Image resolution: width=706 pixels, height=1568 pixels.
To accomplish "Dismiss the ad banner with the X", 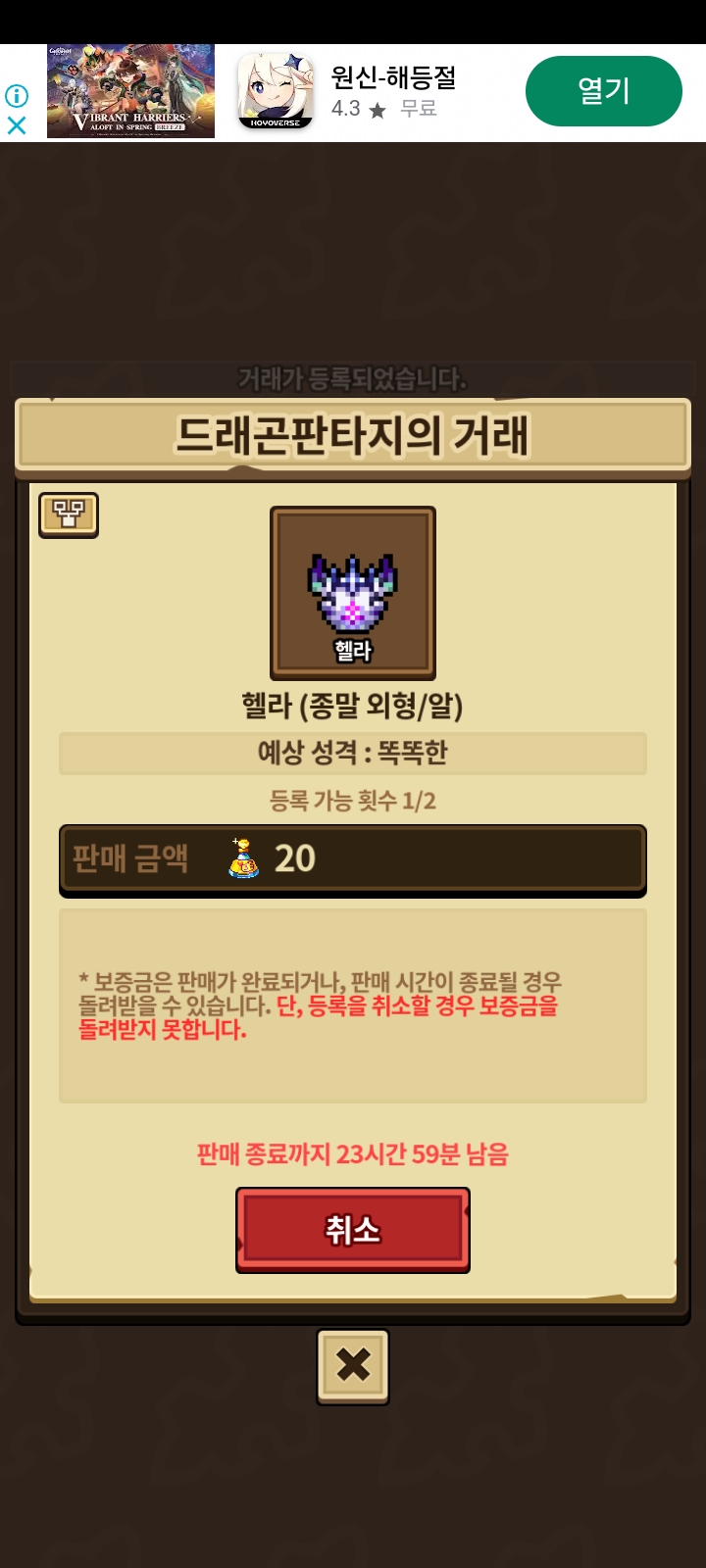I will (x=17, y=125).
